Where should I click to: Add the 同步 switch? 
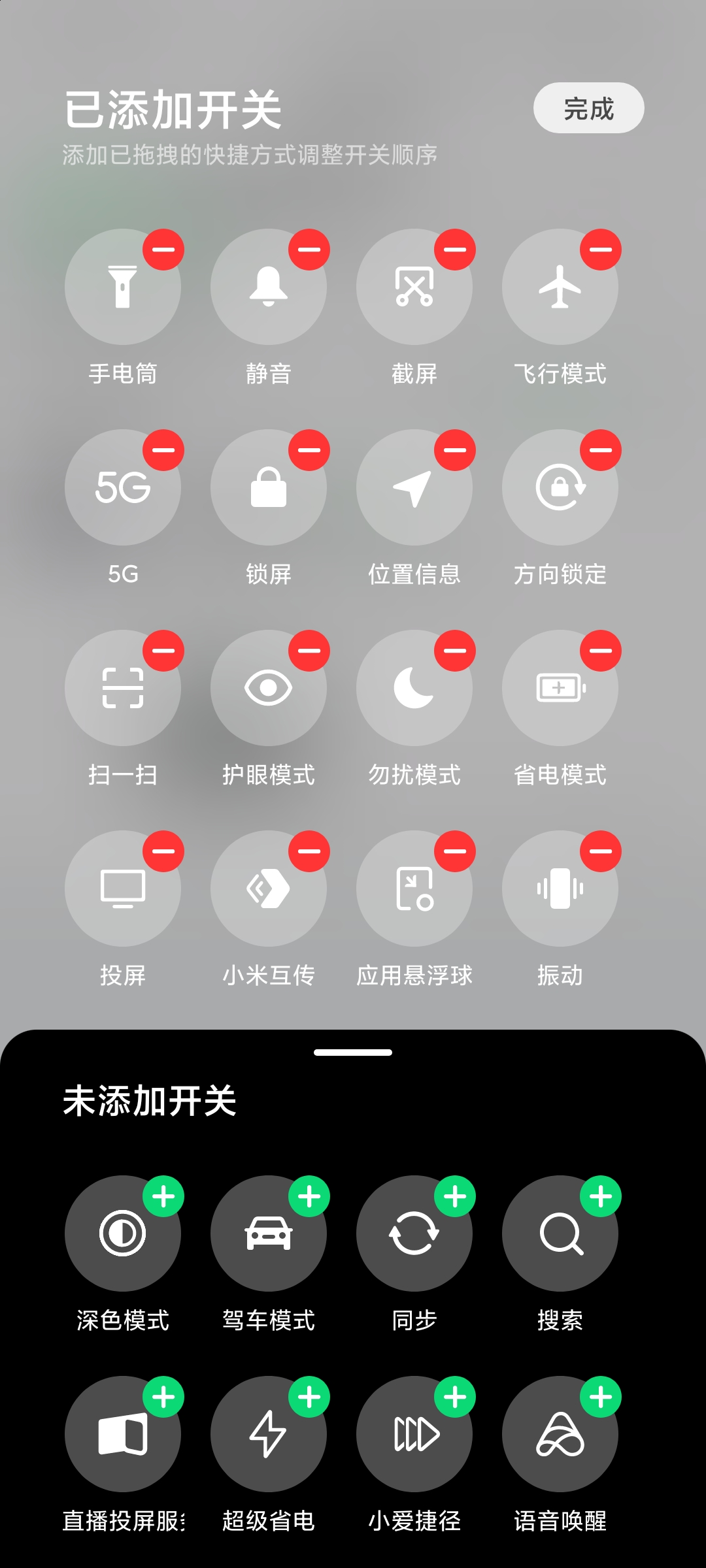coord(455,1196)
